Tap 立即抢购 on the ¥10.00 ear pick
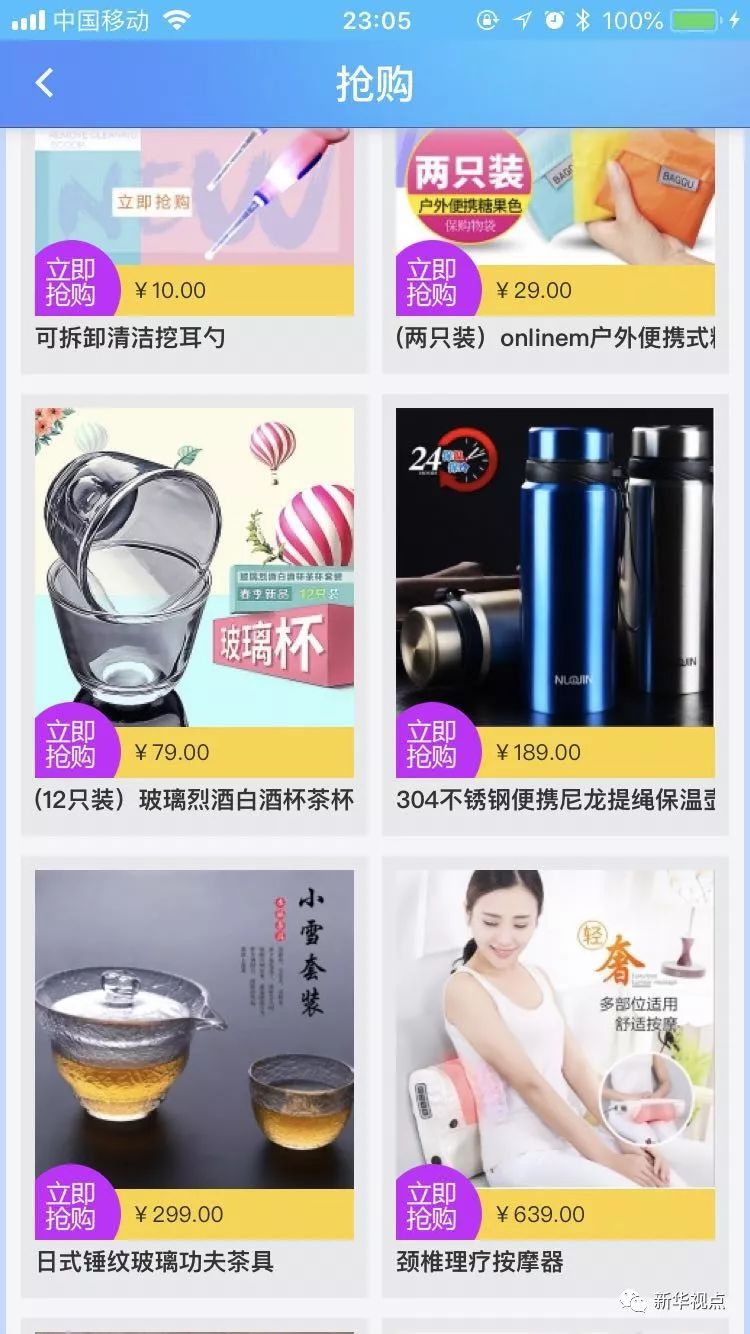The height and width of the screenshot is (1334, 750). pyautogui.click(x=75, y=281)
